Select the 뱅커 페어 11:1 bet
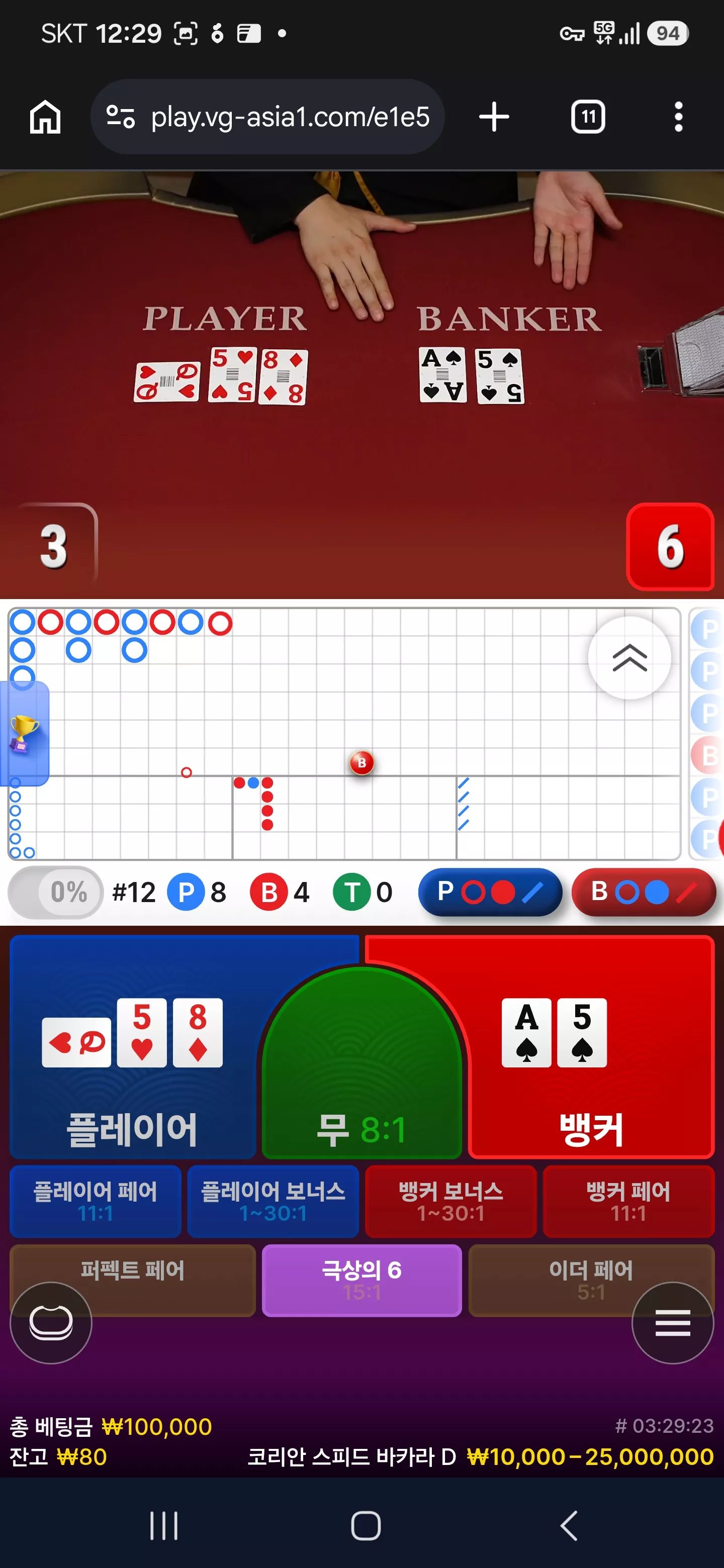The width and height of the screenshot is (724, 1568). pos(628,1201)
